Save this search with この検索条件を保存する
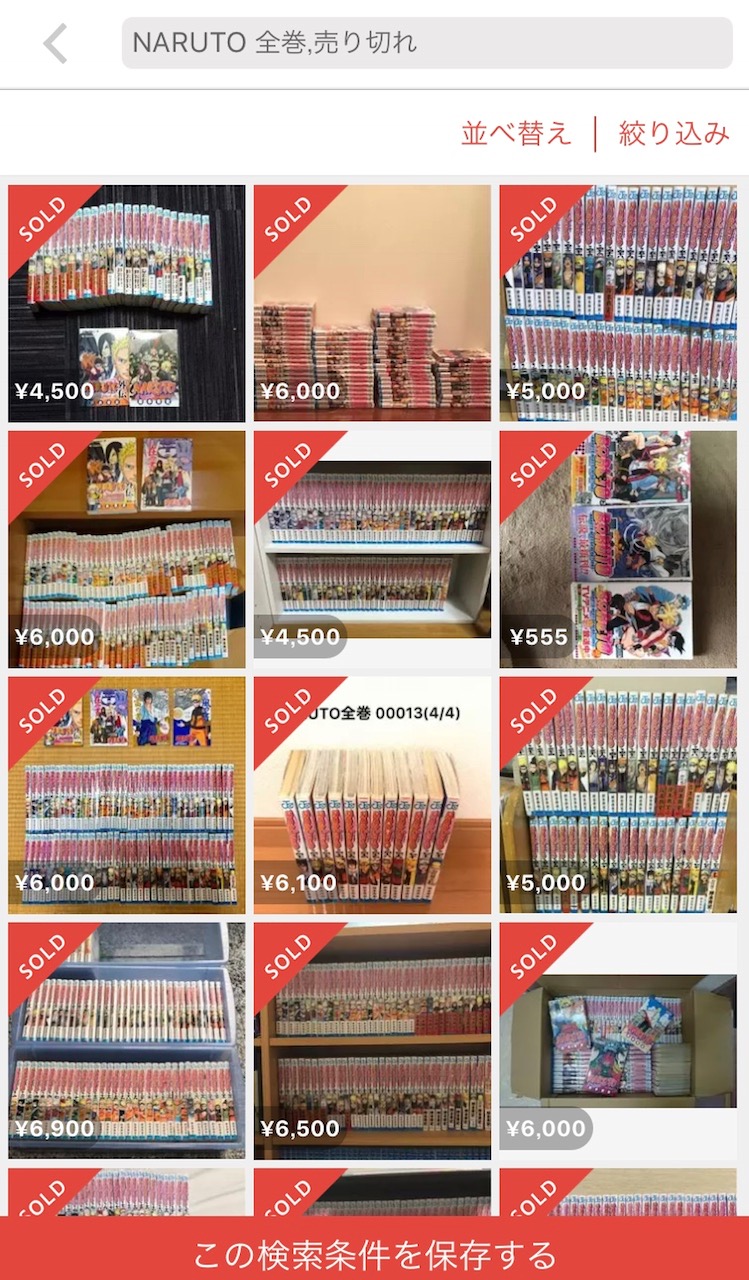The width and height of the screenshot is (749, 1280). pos(374,1252)
